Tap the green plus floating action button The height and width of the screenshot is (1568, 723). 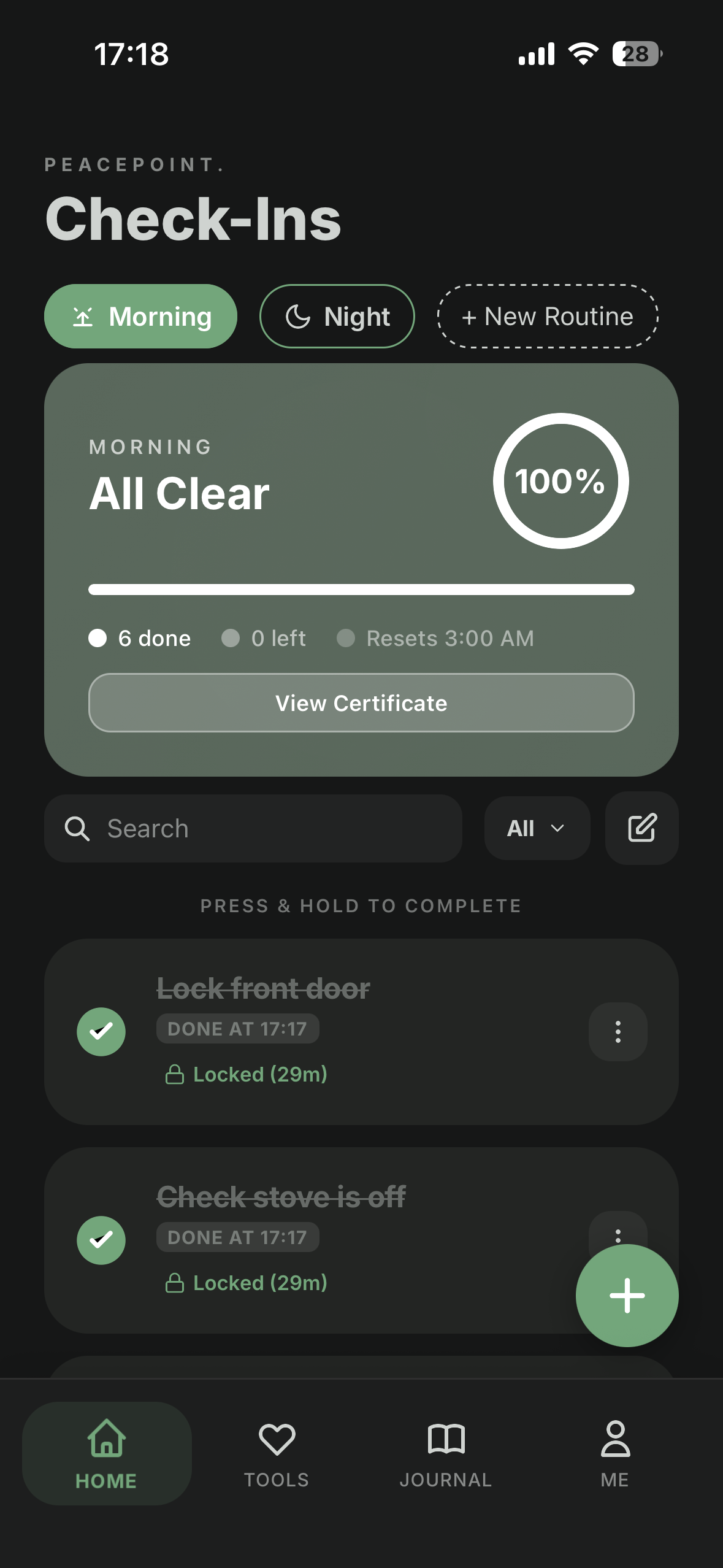coord(627,1295)
